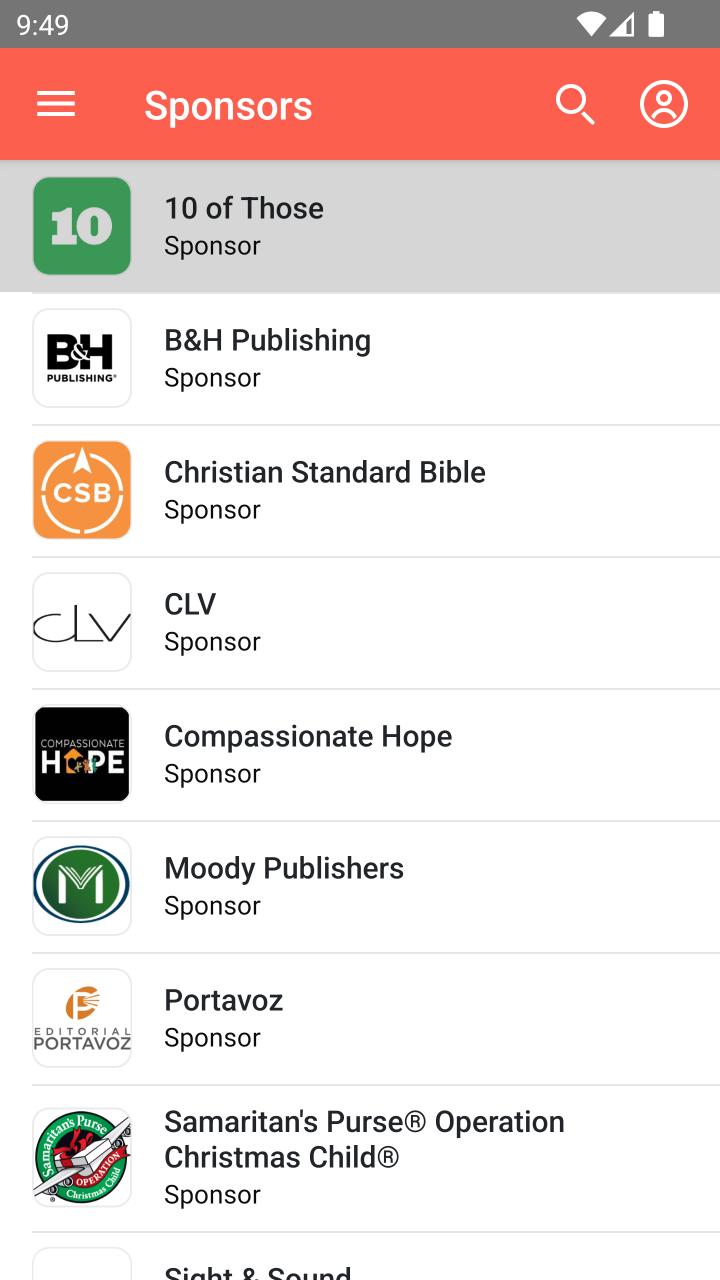Select Compassionate Hope from the list
Screen dimensions: 720x1280
(360, 754)
